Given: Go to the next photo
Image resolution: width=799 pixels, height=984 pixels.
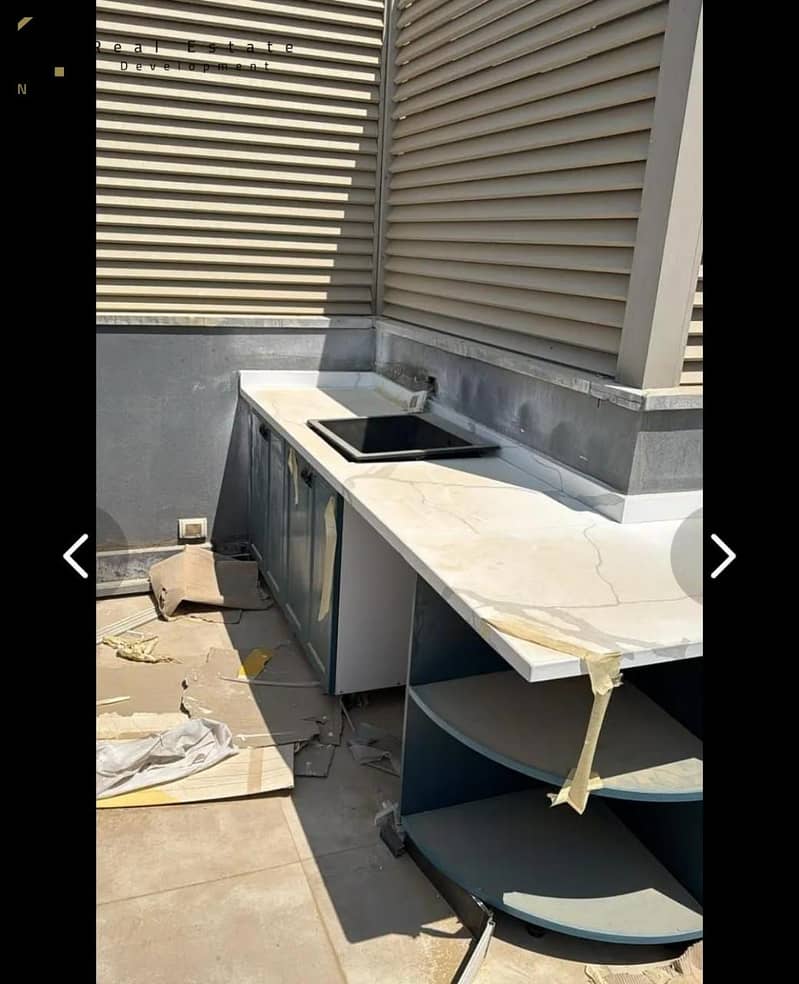Looking at the screenshot, I should click(722, 556).
